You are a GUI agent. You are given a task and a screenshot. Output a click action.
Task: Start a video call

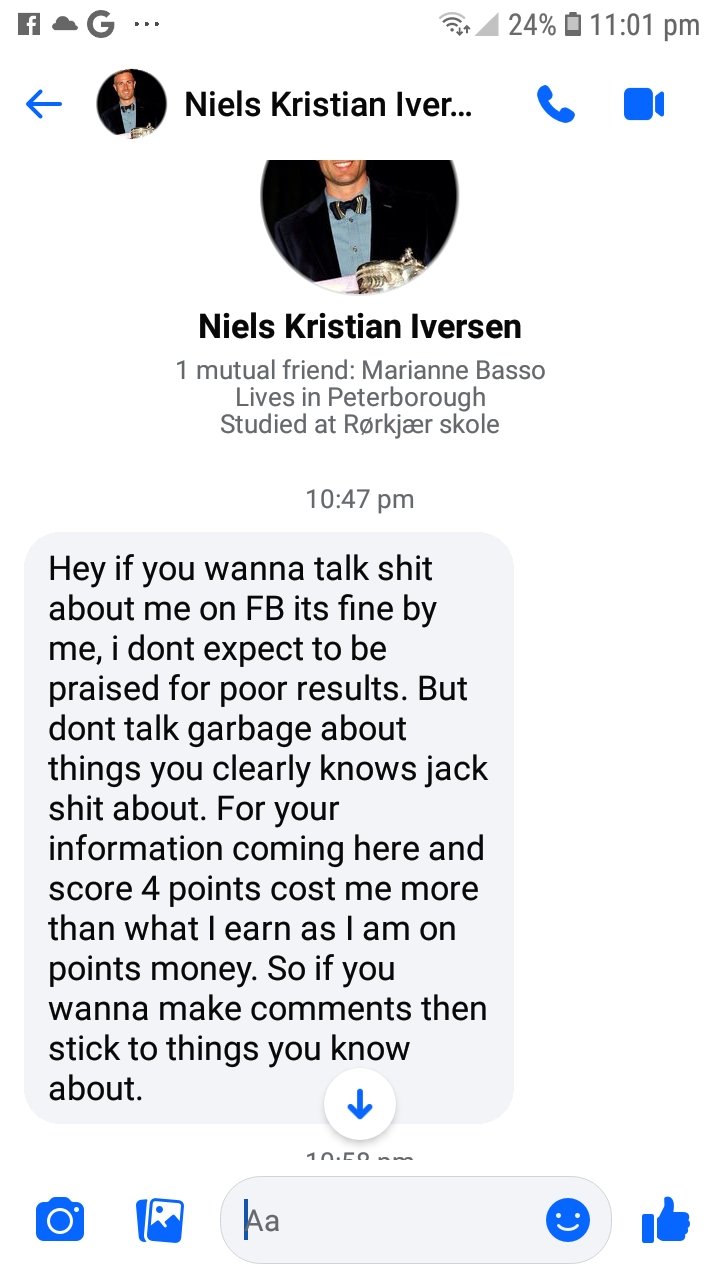[x=644, y=104]
